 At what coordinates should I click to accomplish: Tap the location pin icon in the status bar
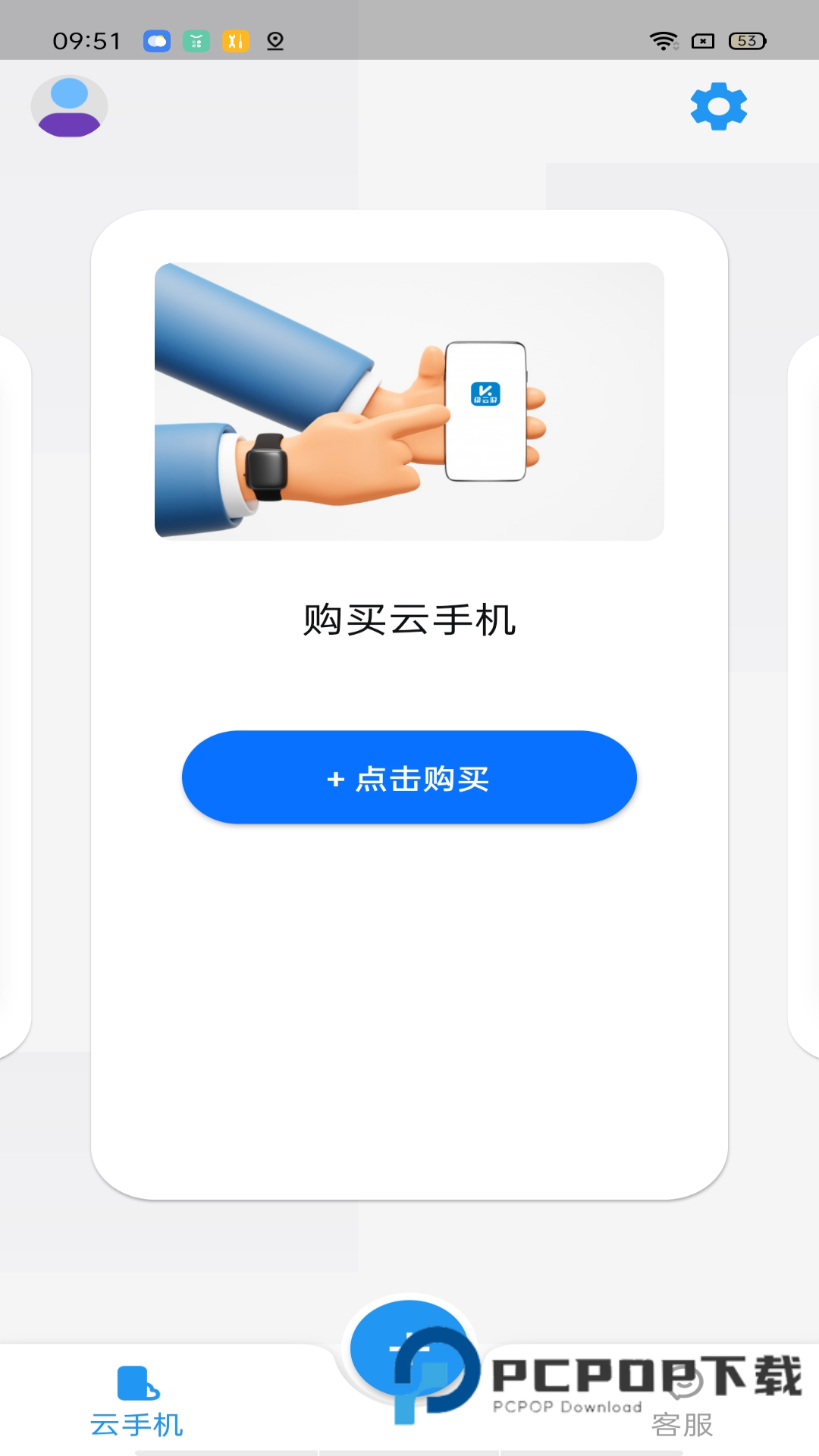coord(275,42)
